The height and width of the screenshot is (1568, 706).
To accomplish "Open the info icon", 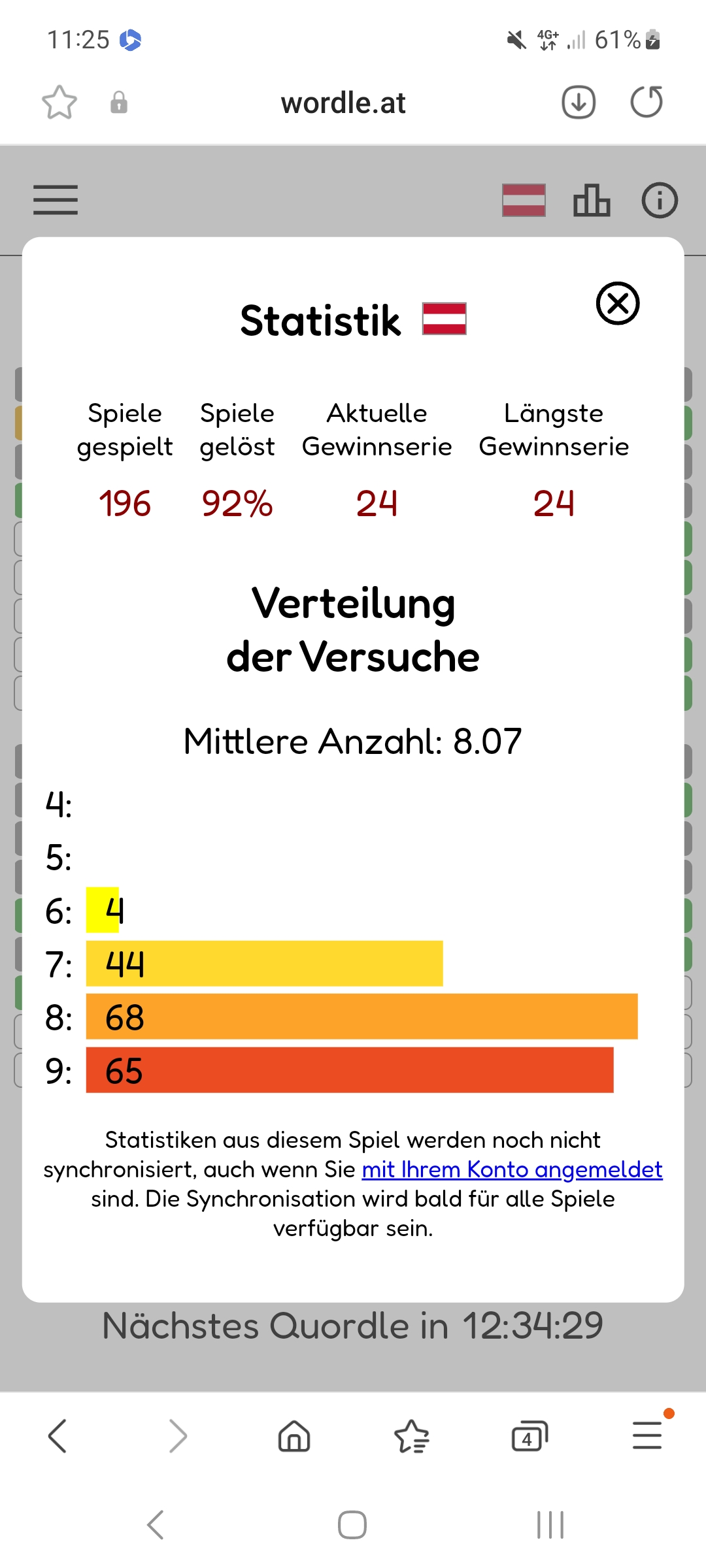I will 660,200.
